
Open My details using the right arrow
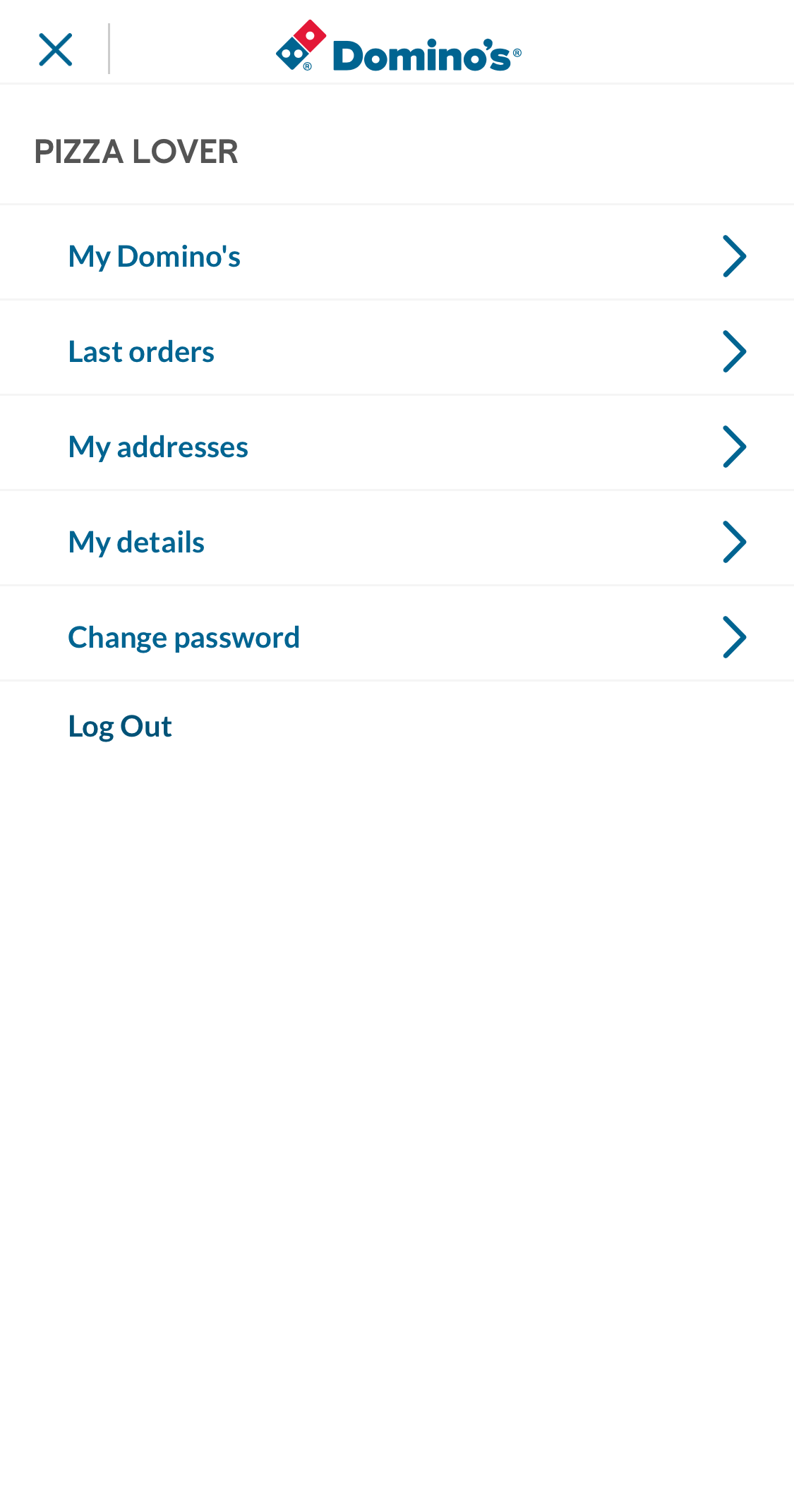point(735,541)
